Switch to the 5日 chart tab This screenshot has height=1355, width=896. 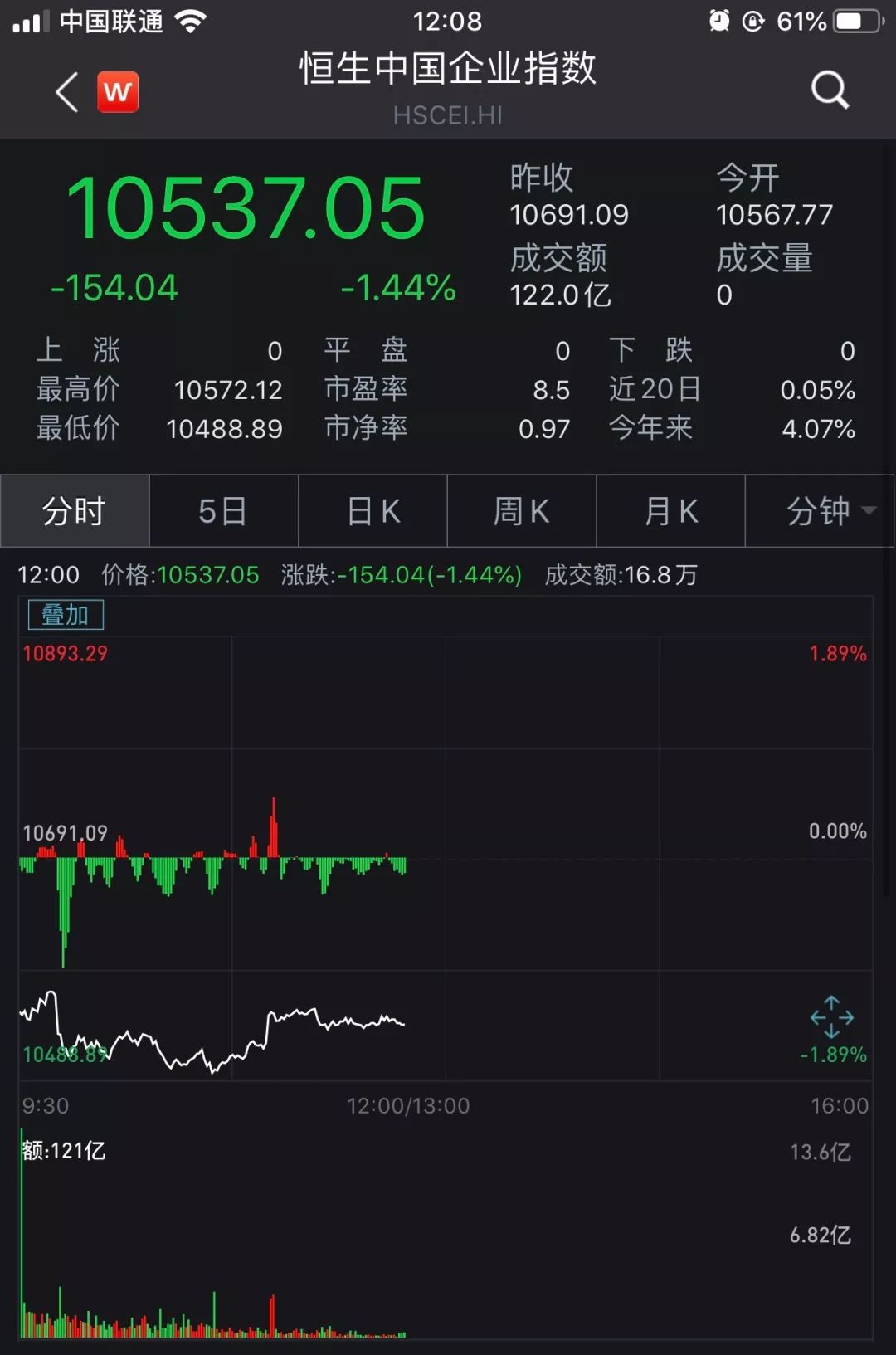pyautogui.click(x=223, y=511)
